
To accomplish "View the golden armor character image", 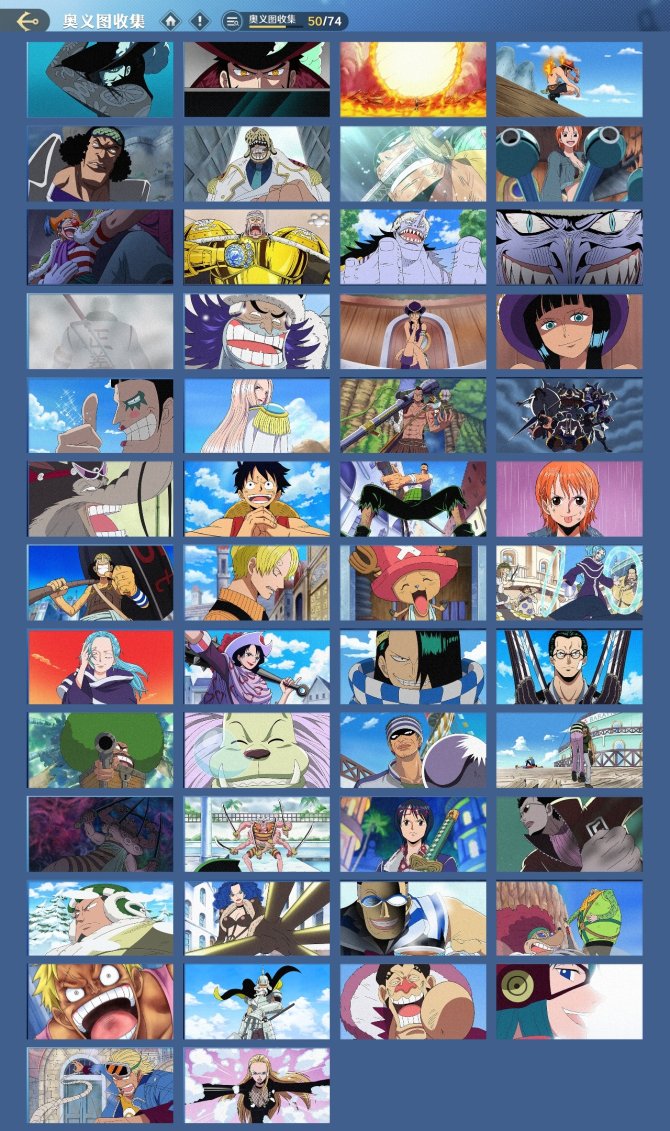I will click(257, 246).
